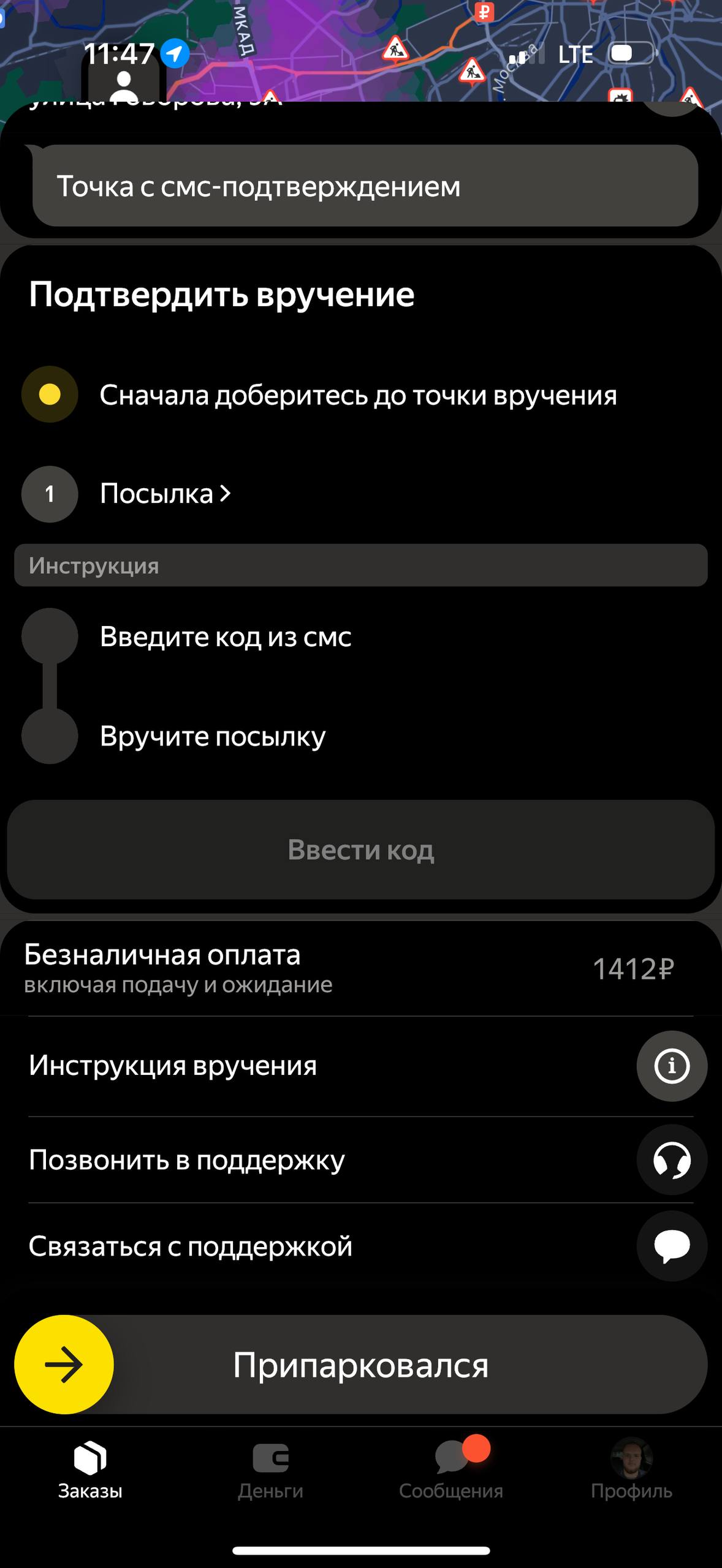Screen dimensions: 722x1568
Task: Open chat via Связаться с поддержкой
Action: 671,1246
